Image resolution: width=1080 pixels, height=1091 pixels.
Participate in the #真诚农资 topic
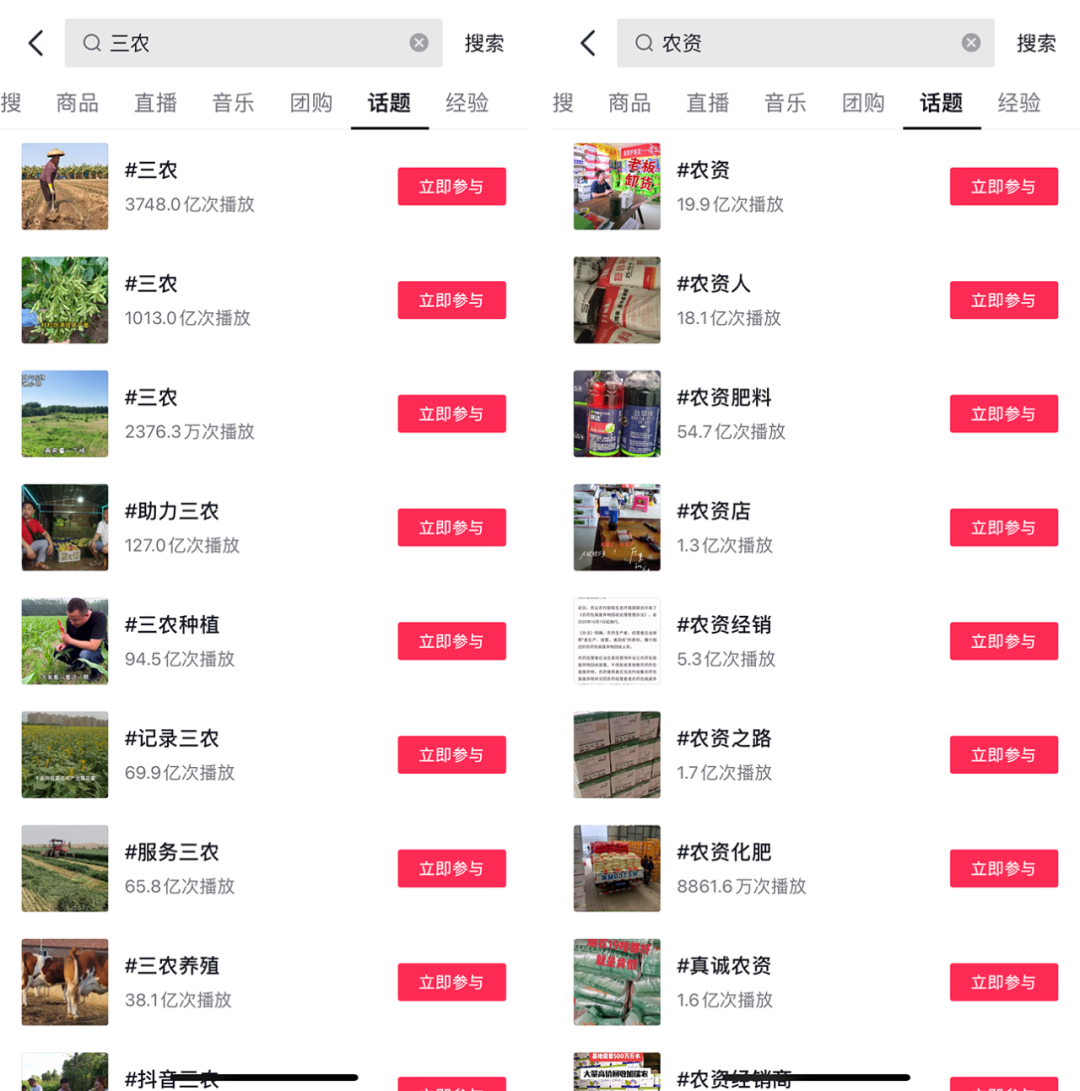pyautogui.click(x=1003, y=983)
